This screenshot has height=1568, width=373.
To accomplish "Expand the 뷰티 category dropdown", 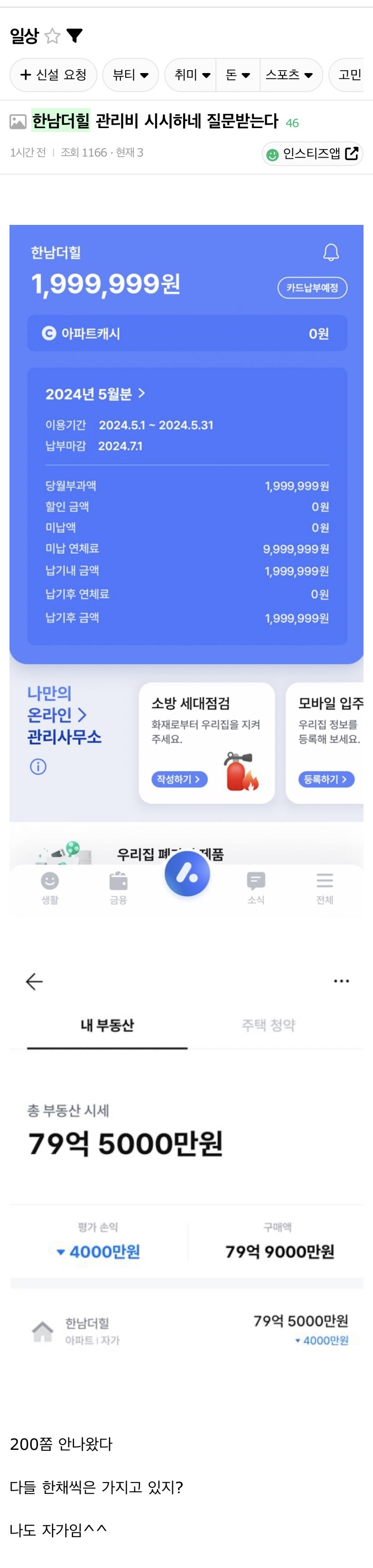I will click(x=130, y=75).
